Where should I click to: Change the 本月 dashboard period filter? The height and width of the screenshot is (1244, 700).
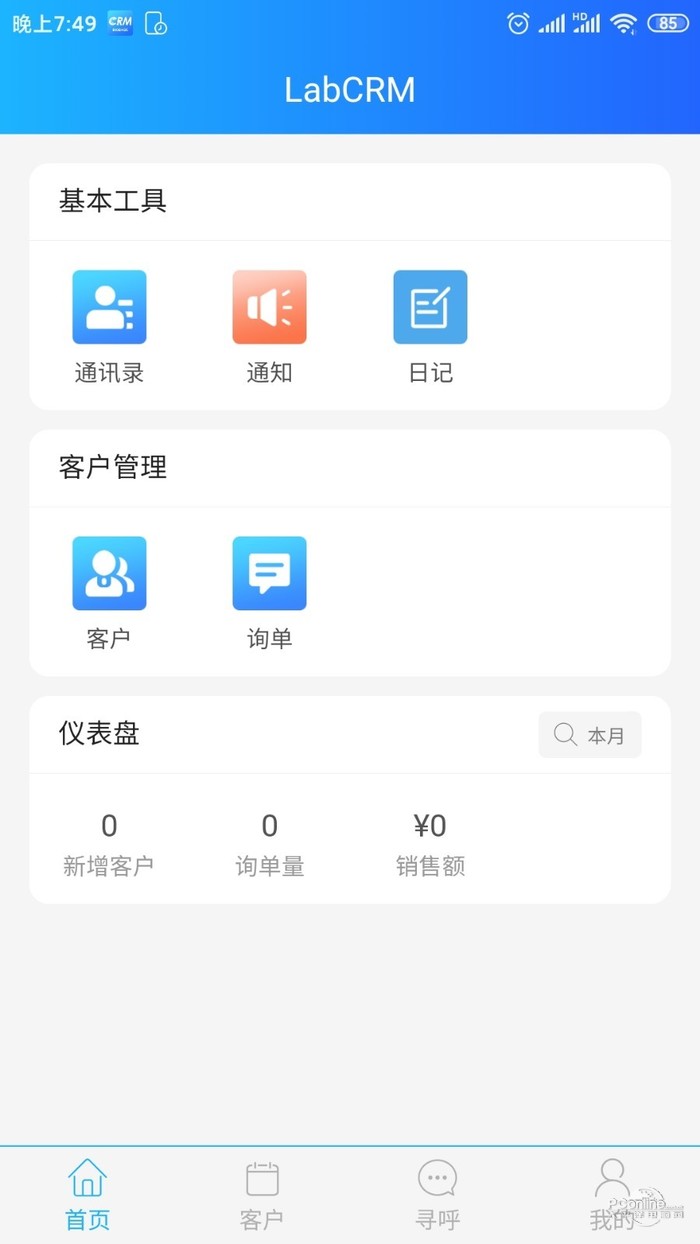click(x=590, y=735)
